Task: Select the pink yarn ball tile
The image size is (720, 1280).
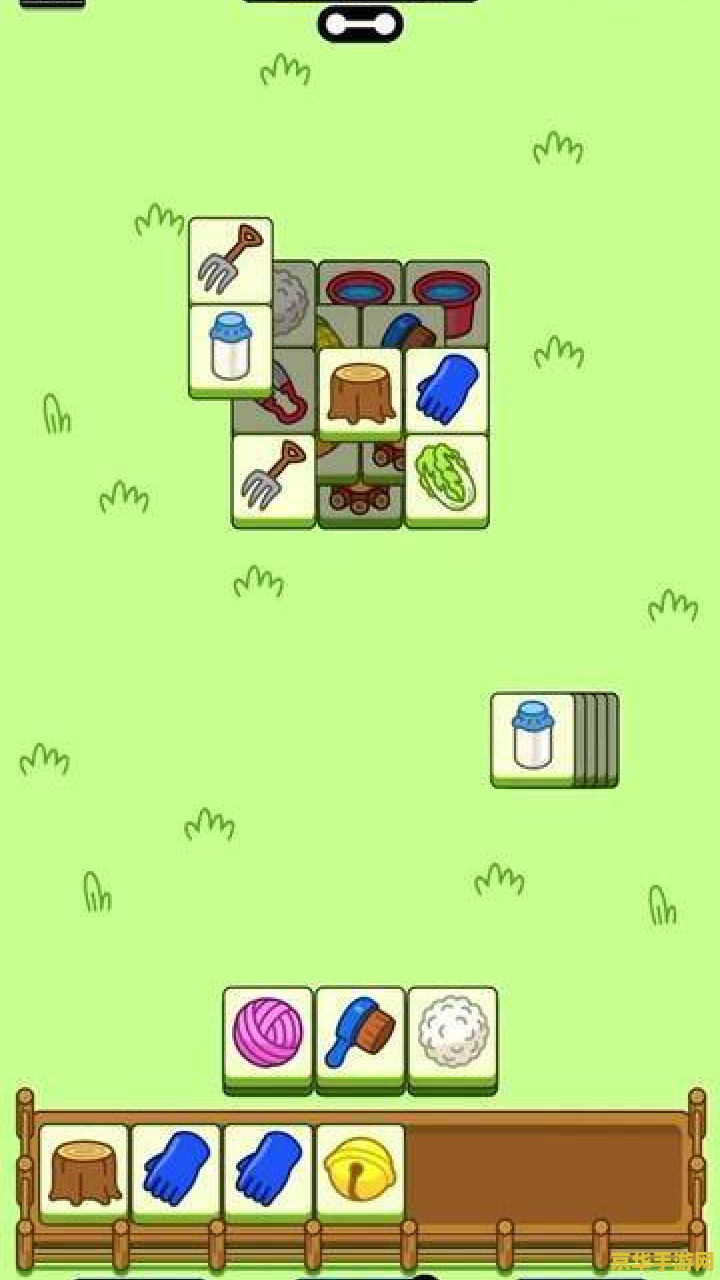Action: 268,1034
